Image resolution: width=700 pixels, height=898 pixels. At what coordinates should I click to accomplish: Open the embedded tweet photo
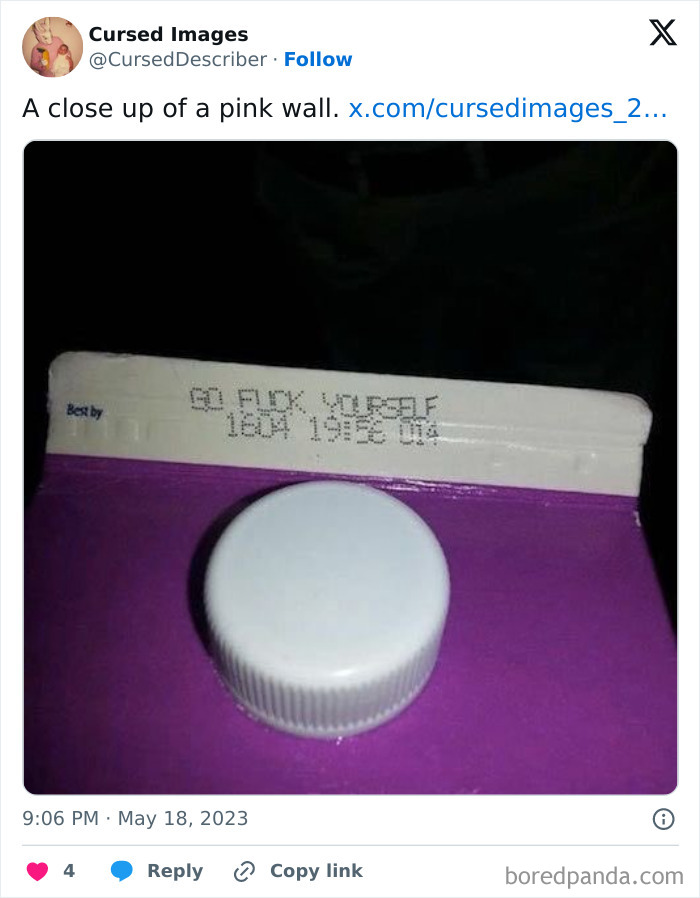point(350,467)
